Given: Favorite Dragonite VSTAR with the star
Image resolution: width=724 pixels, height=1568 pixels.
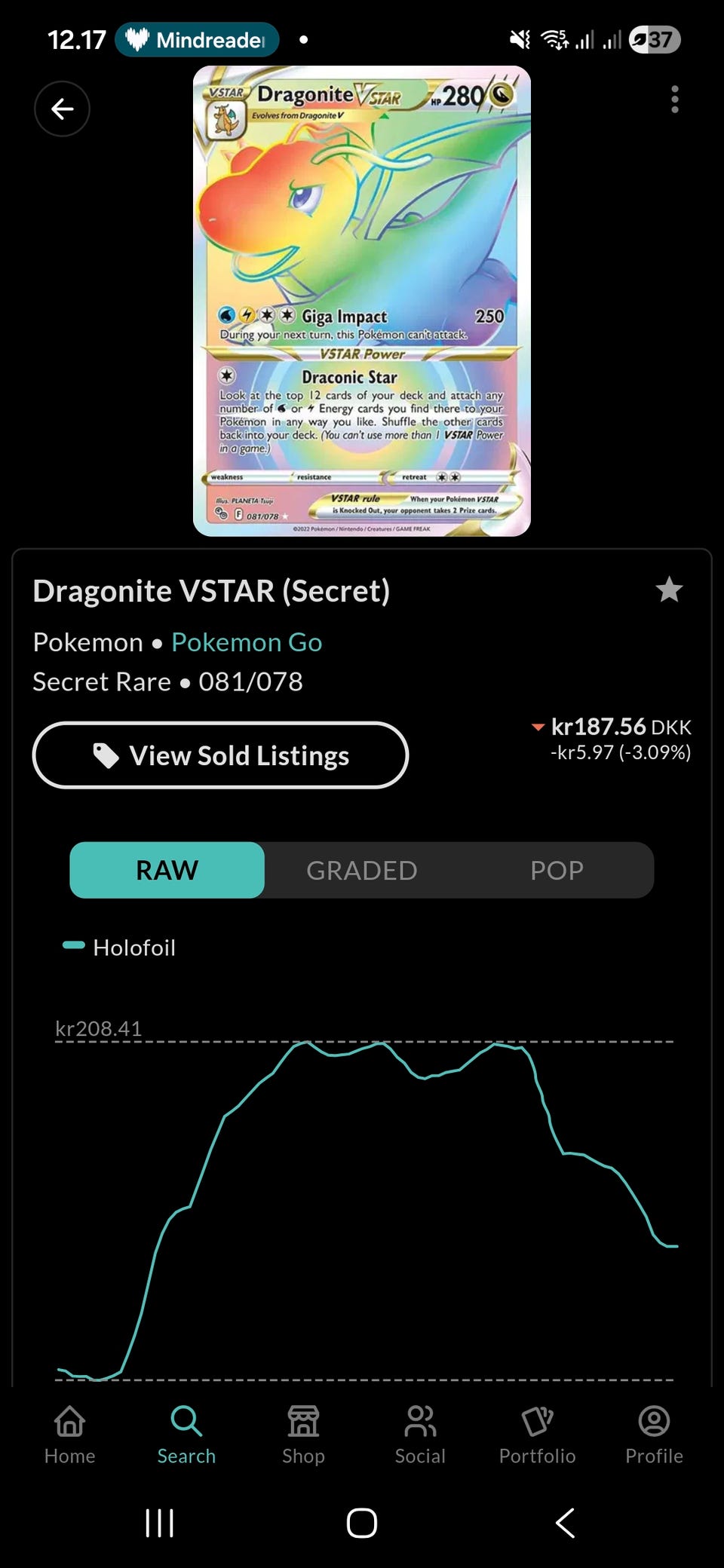Looking at the screenshot, I should tap(669, 590).
